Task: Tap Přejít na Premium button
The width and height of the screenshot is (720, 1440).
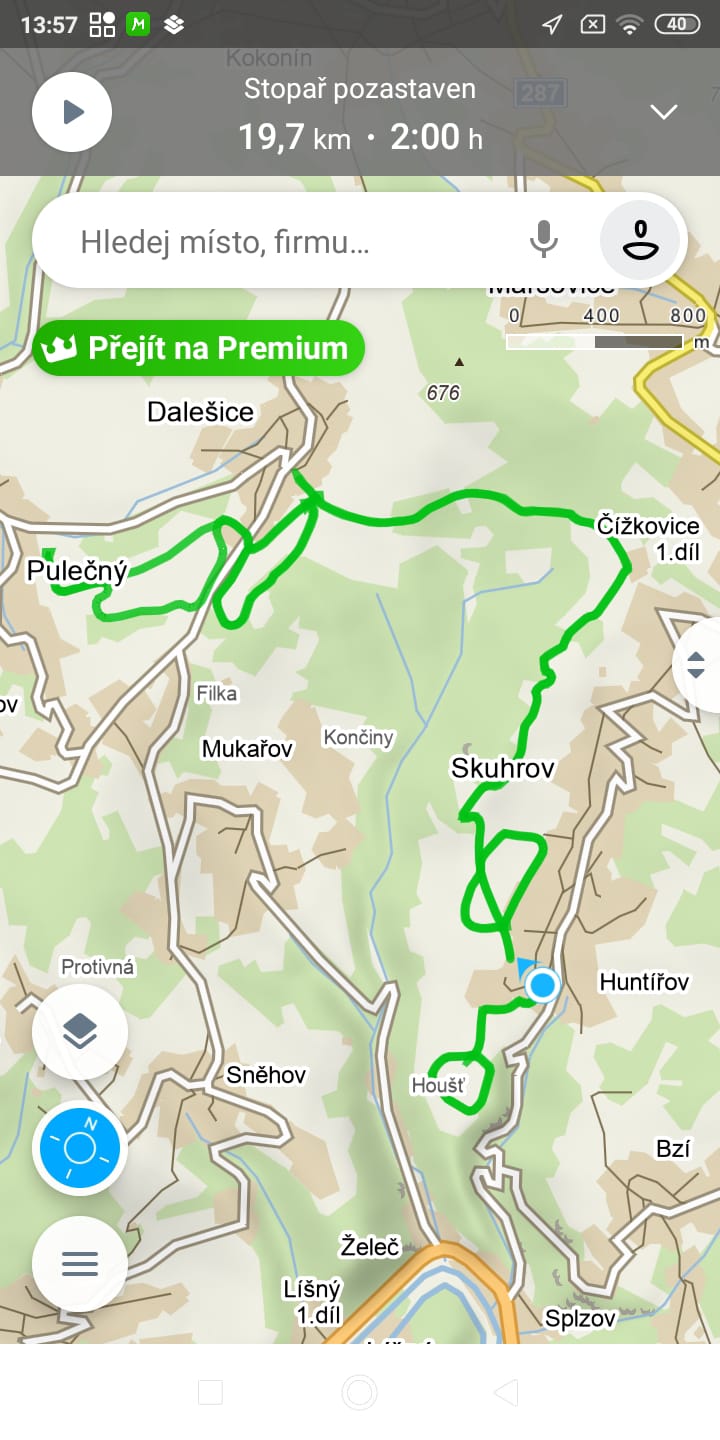Action: pos(198,348)
